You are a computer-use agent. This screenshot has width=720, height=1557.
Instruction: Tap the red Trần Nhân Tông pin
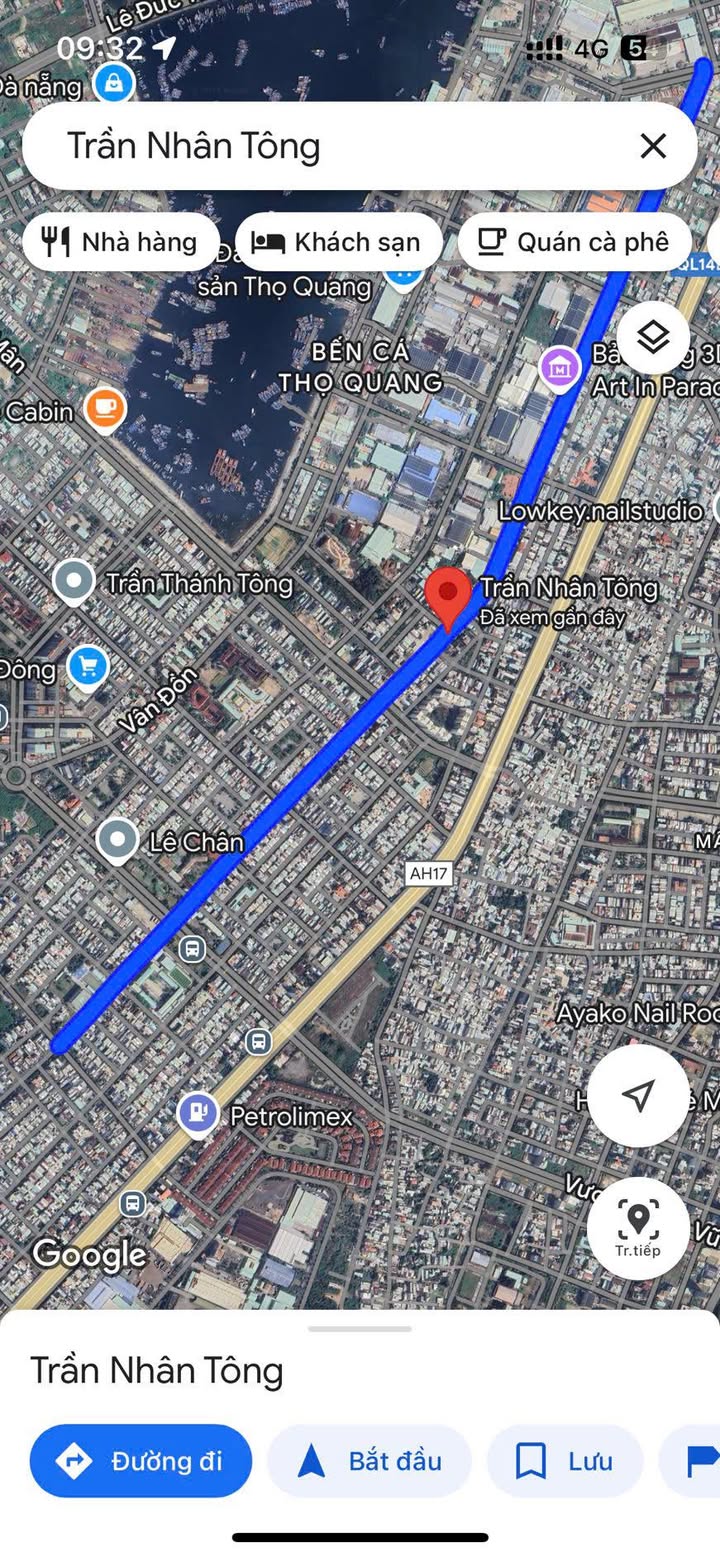click(x=448, y=598)
